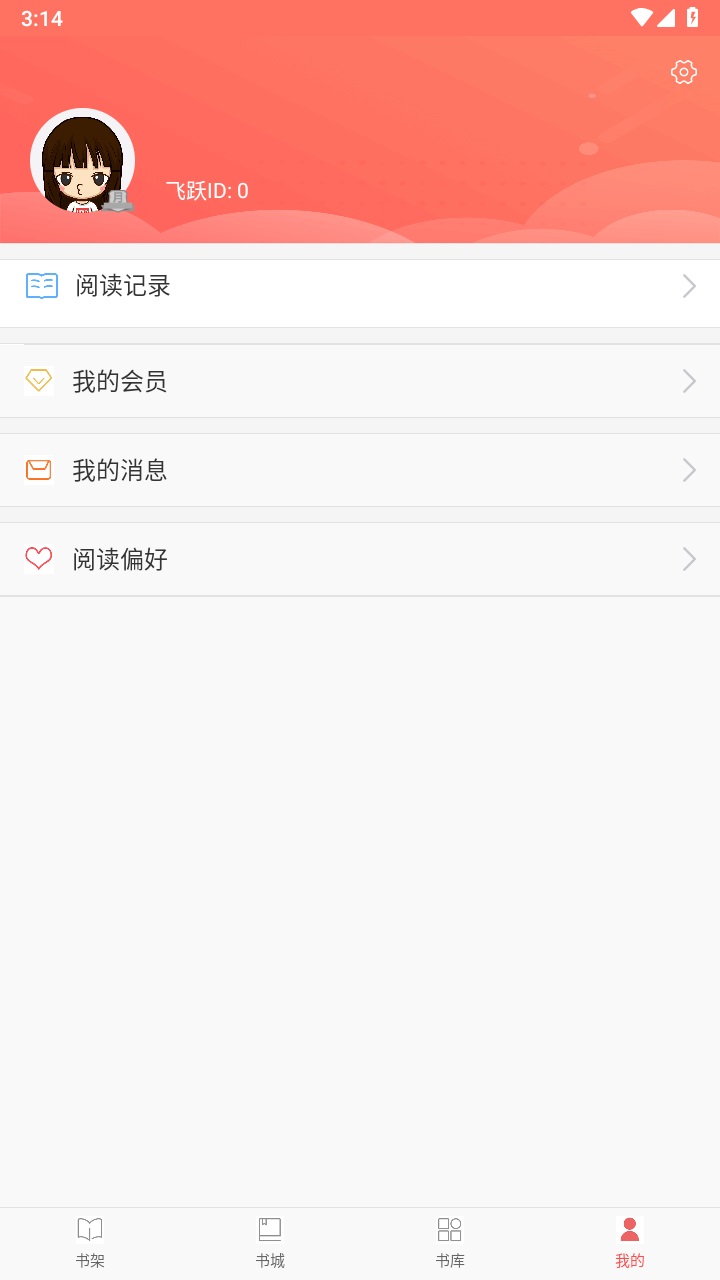Screen dimensions: 720x1280
Task: Open the settings gear icon
Action: 683,72
